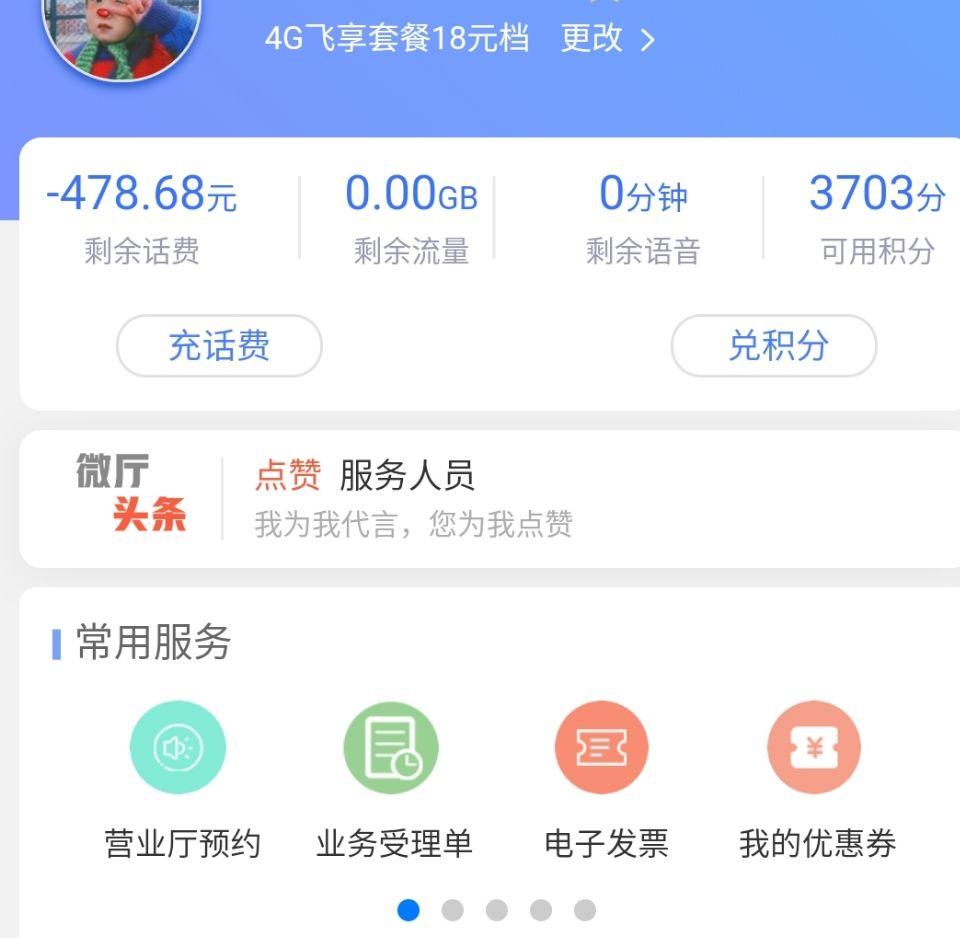
Task: Open 剩余语音 voice minutes details
Action: click(643, 218)
